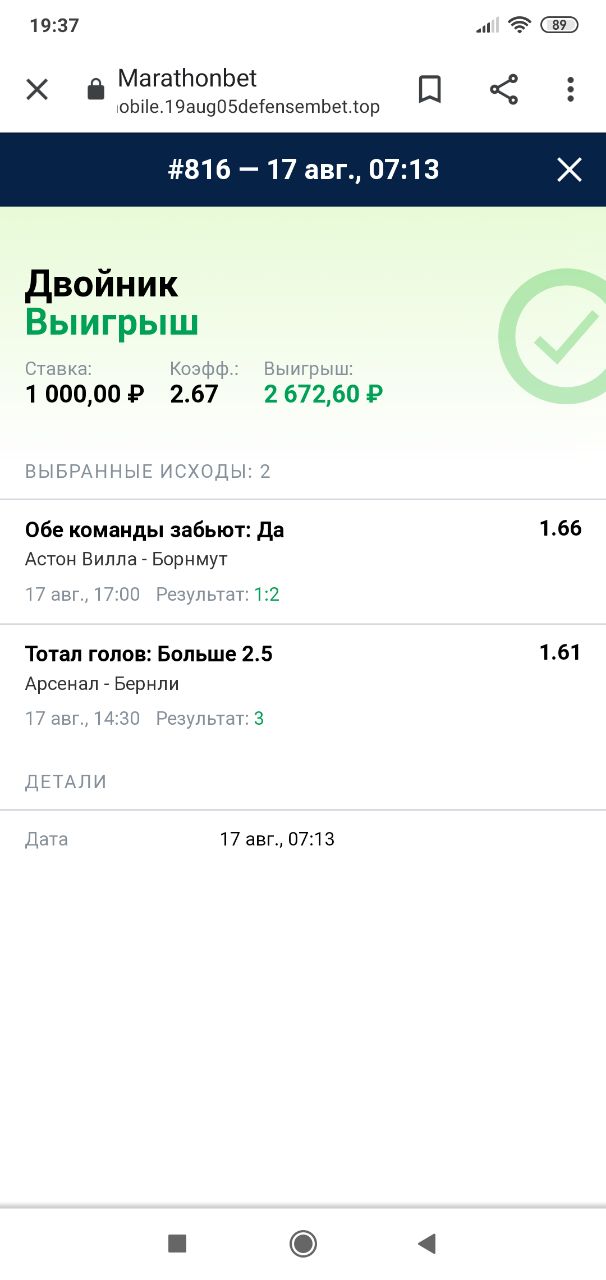Go back using system navigation
Viewport: 606px width, 1280px height.
coord(427,1243)
